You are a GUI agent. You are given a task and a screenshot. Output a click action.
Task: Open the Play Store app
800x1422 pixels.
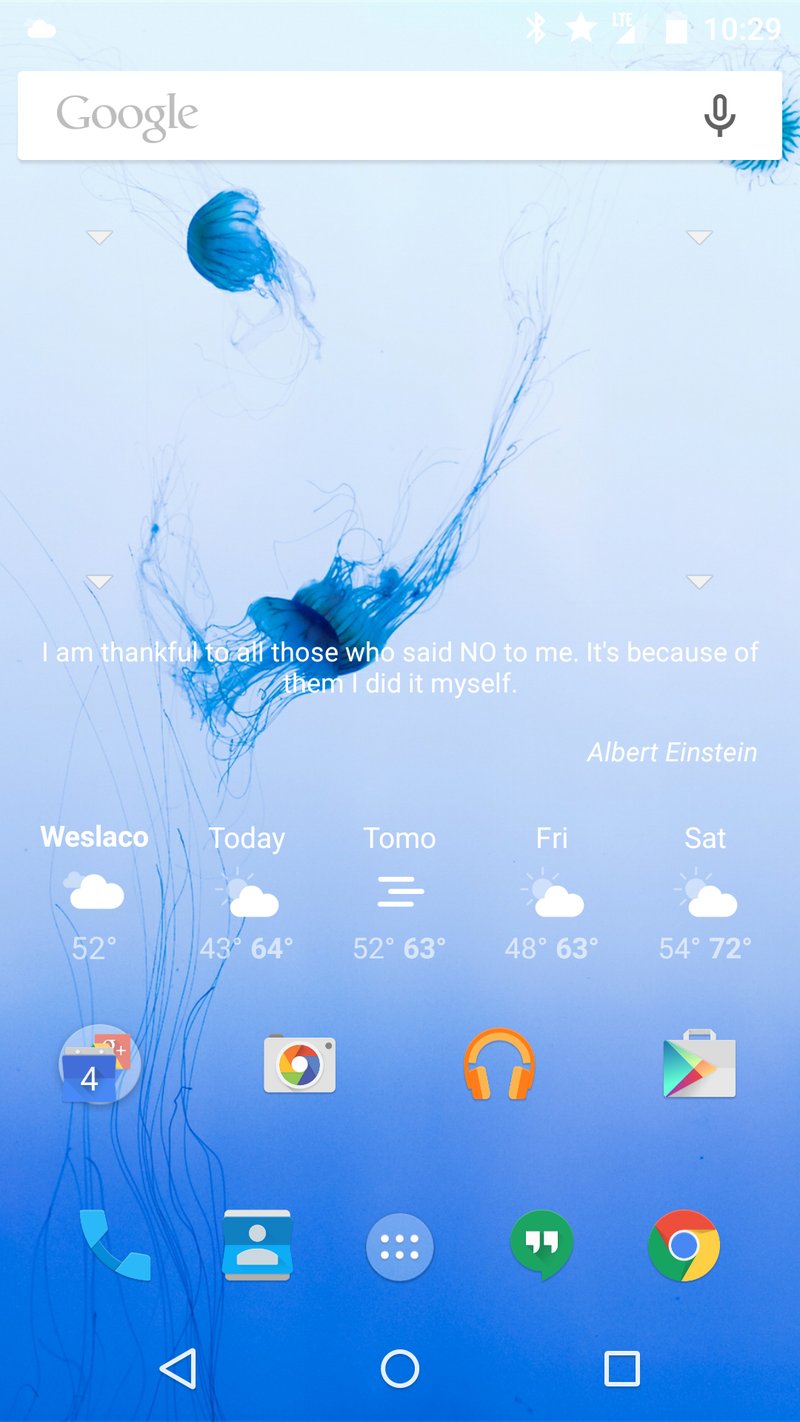click(x=699, y=1066)
